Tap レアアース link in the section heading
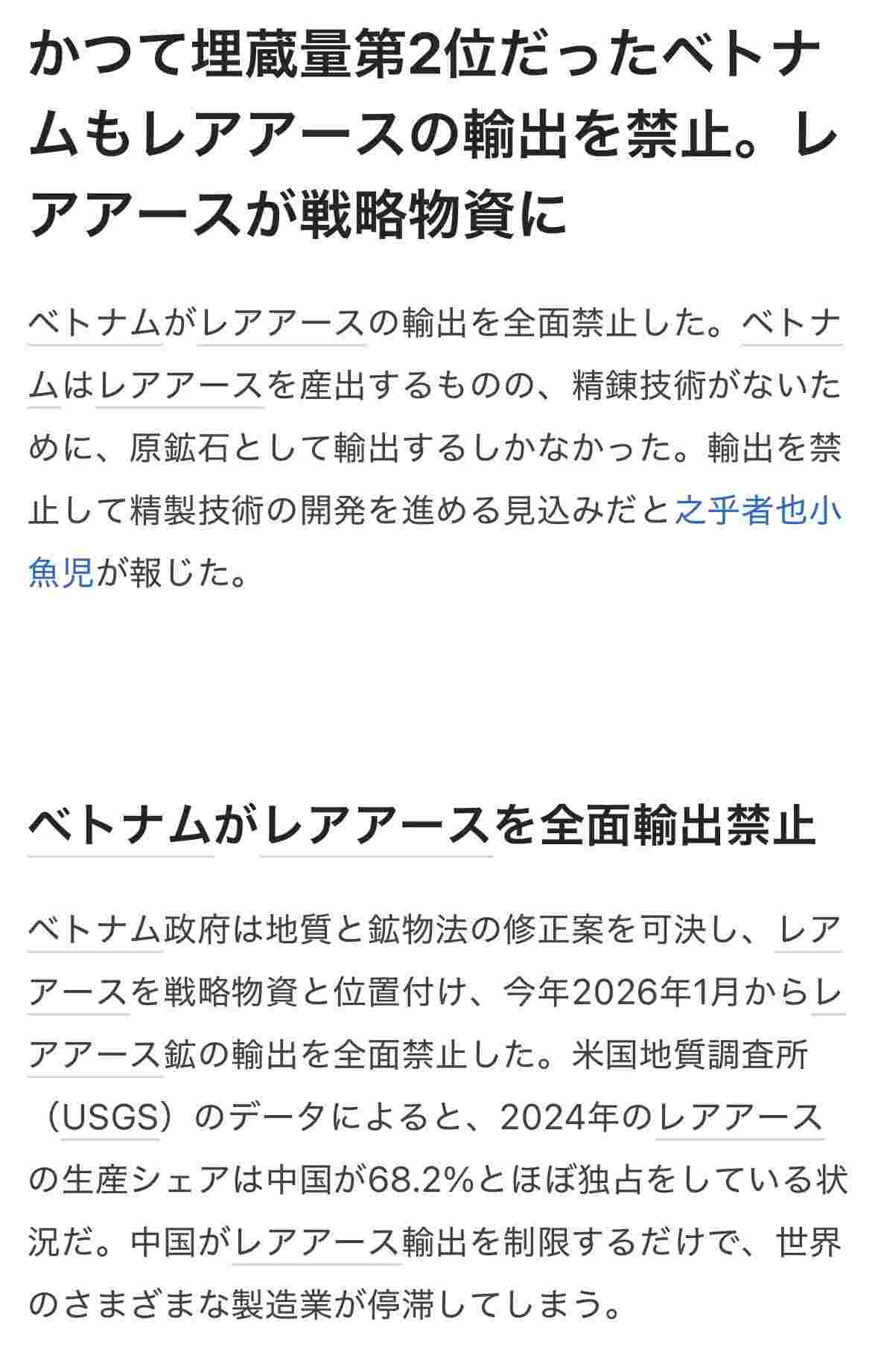Image resolution: width=878 pixels, height=1372 pixels. click(x=375, y=824)
